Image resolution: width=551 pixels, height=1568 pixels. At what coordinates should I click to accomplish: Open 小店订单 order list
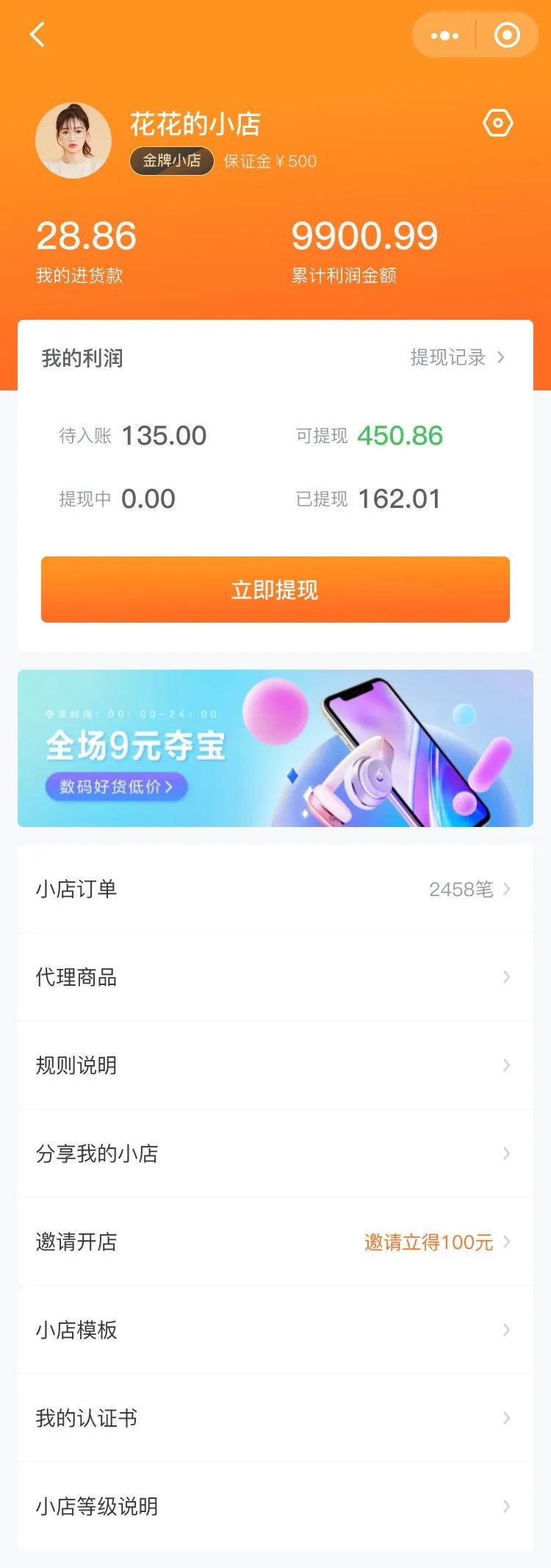[x=275, y=889]
